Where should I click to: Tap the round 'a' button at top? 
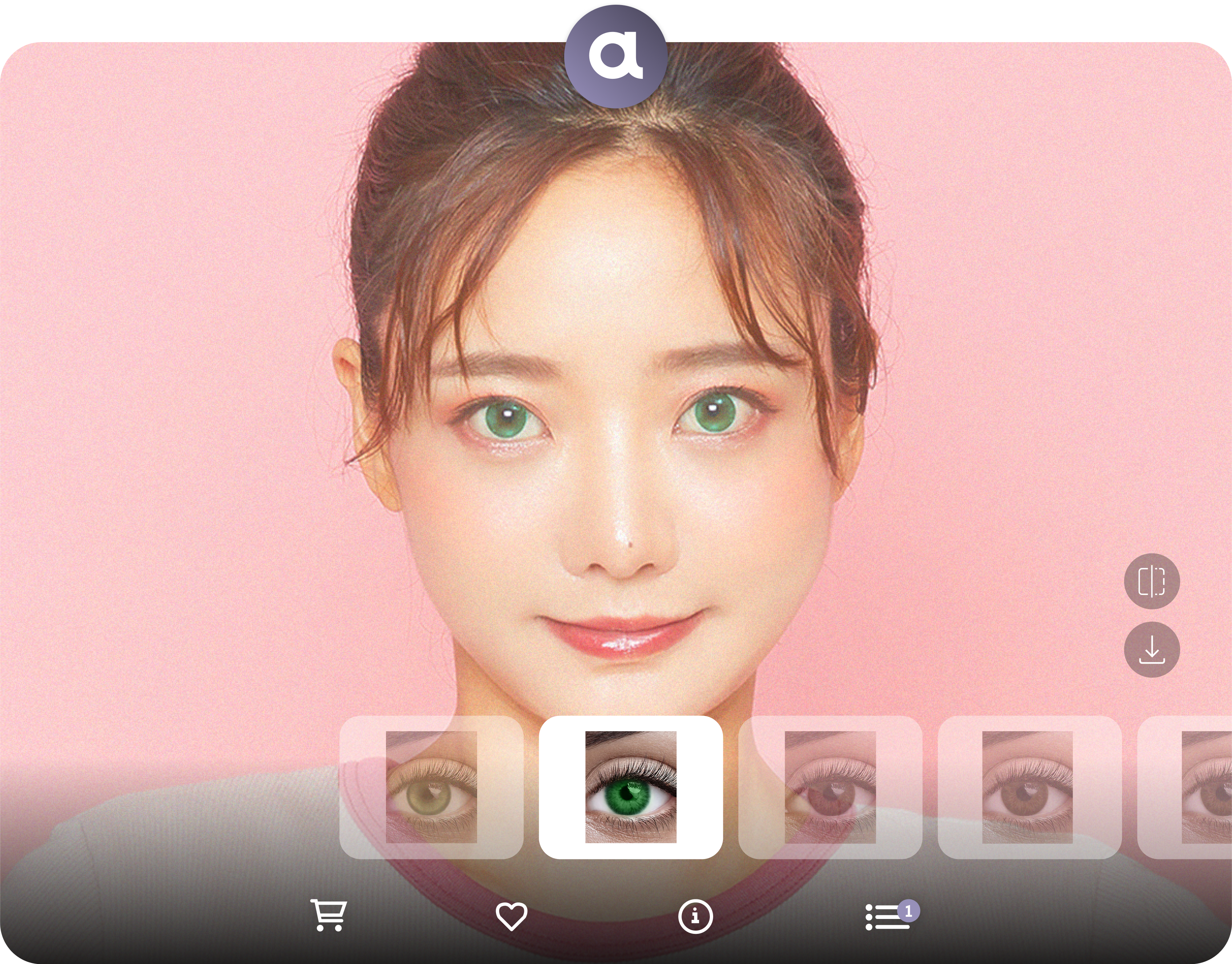pos(615,56)
